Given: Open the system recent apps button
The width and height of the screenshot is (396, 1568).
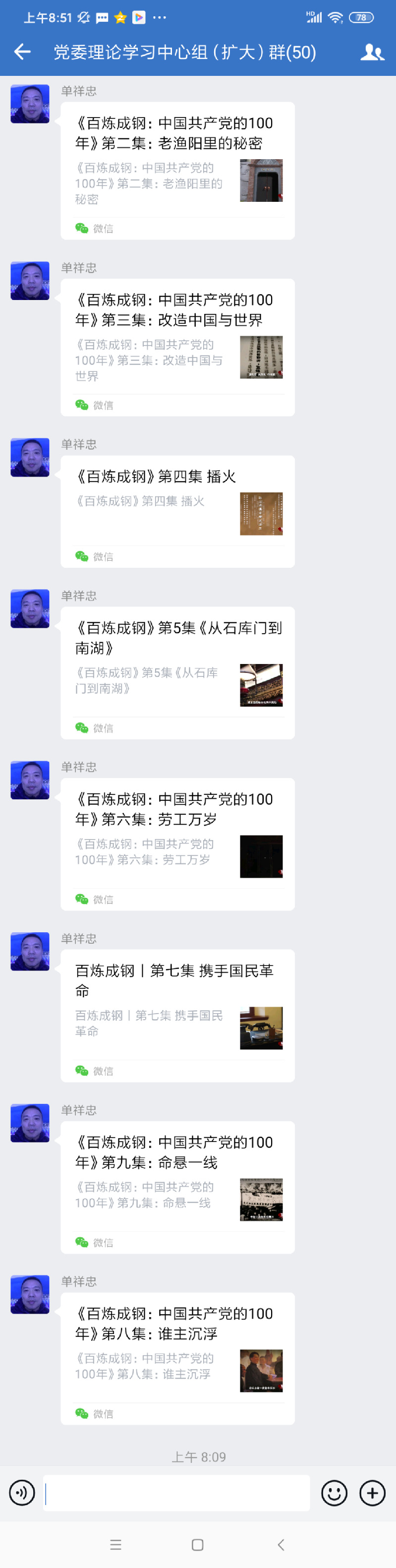Looking at the screenshot, I should click(x=115, y=1544).
